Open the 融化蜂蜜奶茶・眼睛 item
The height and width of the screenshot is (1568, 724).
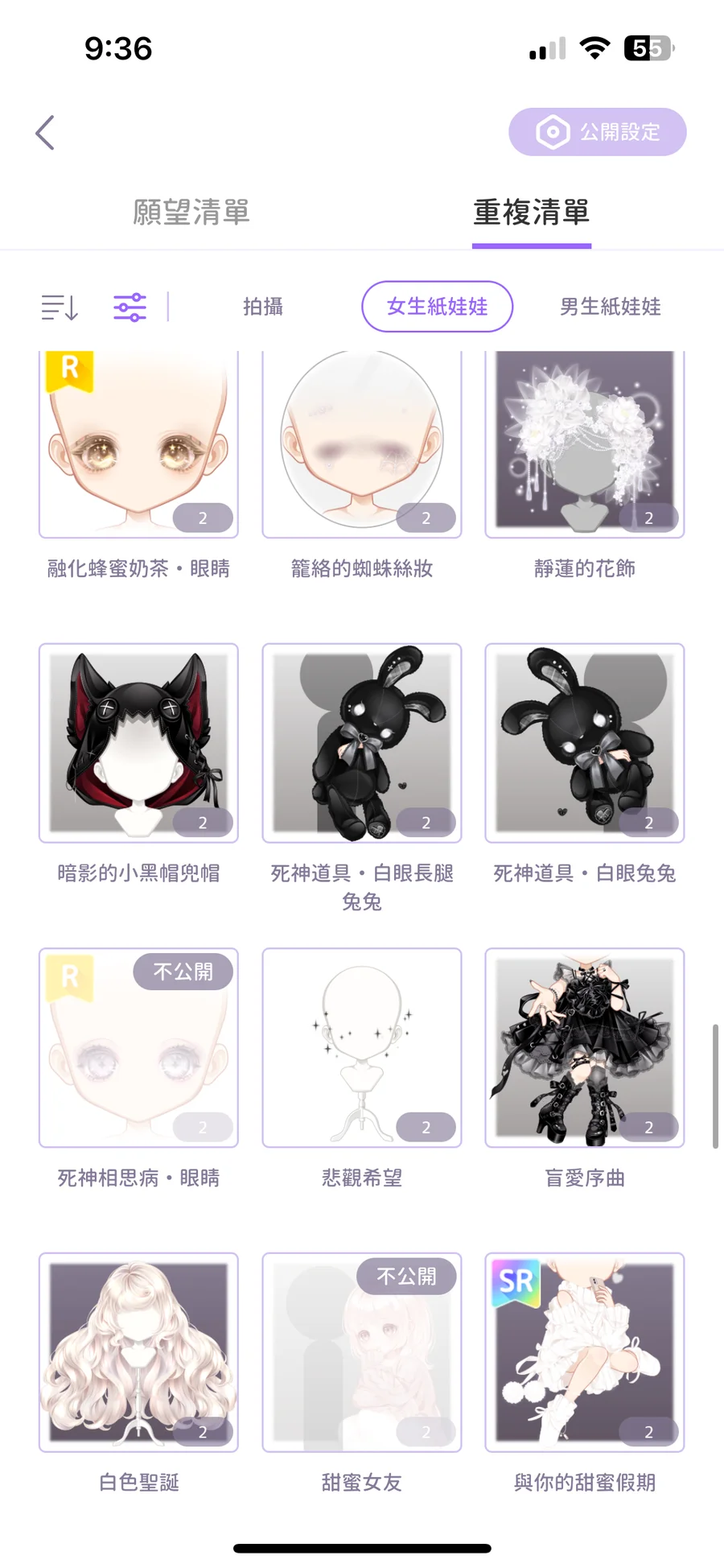pyautogui.click(x=138, y=444)
